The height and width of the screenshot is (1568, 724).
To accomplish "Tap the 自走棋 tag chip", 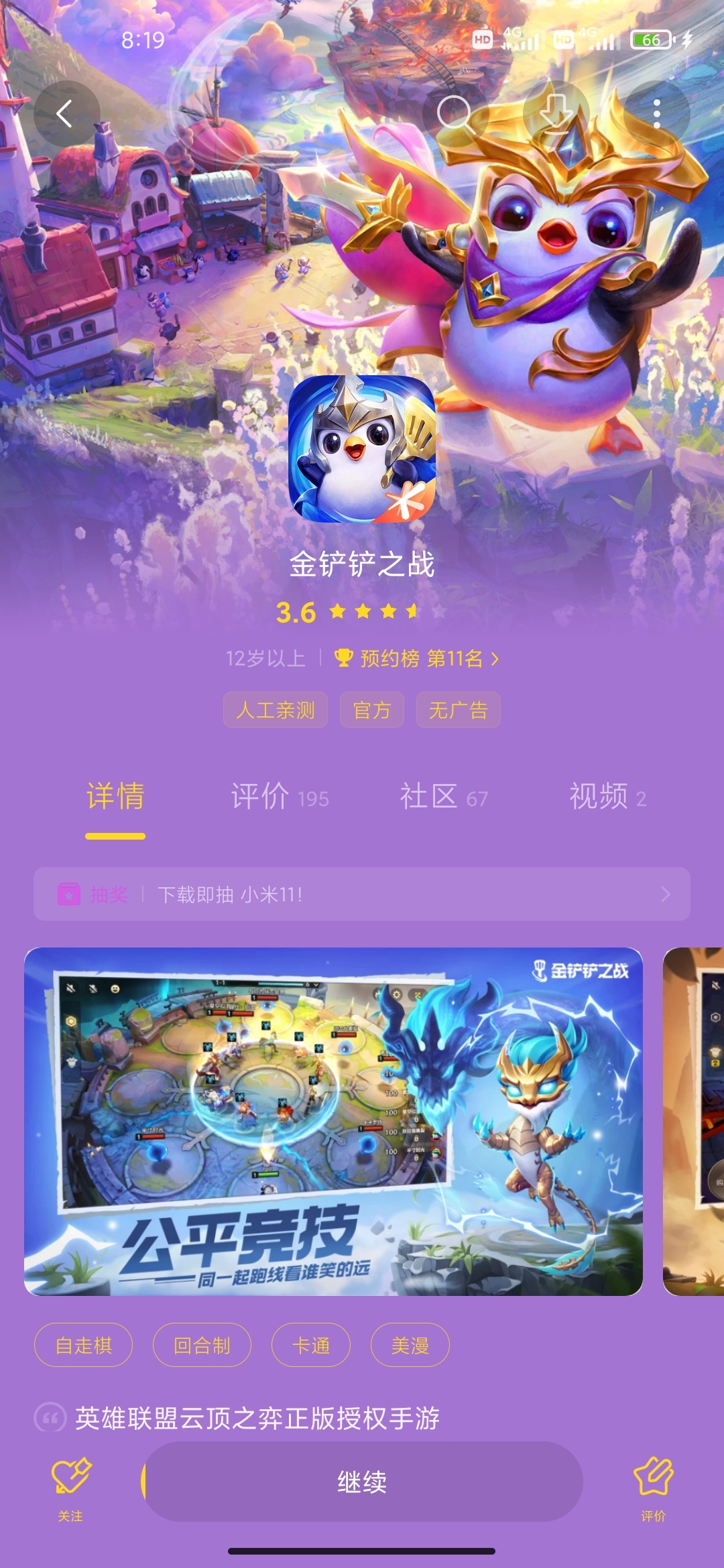I will point(84,1345).
